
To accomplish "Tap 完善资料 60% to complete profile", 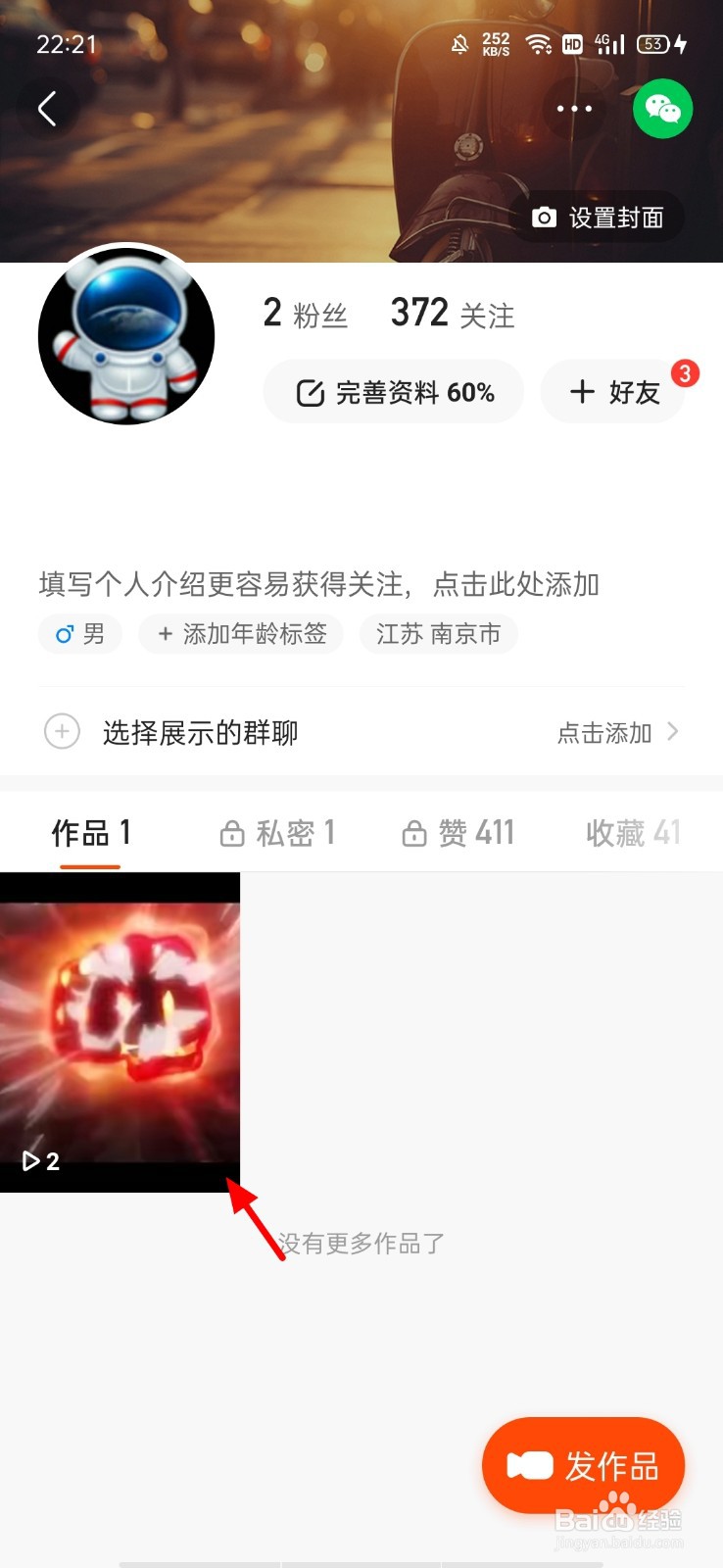I will (393, 392).
